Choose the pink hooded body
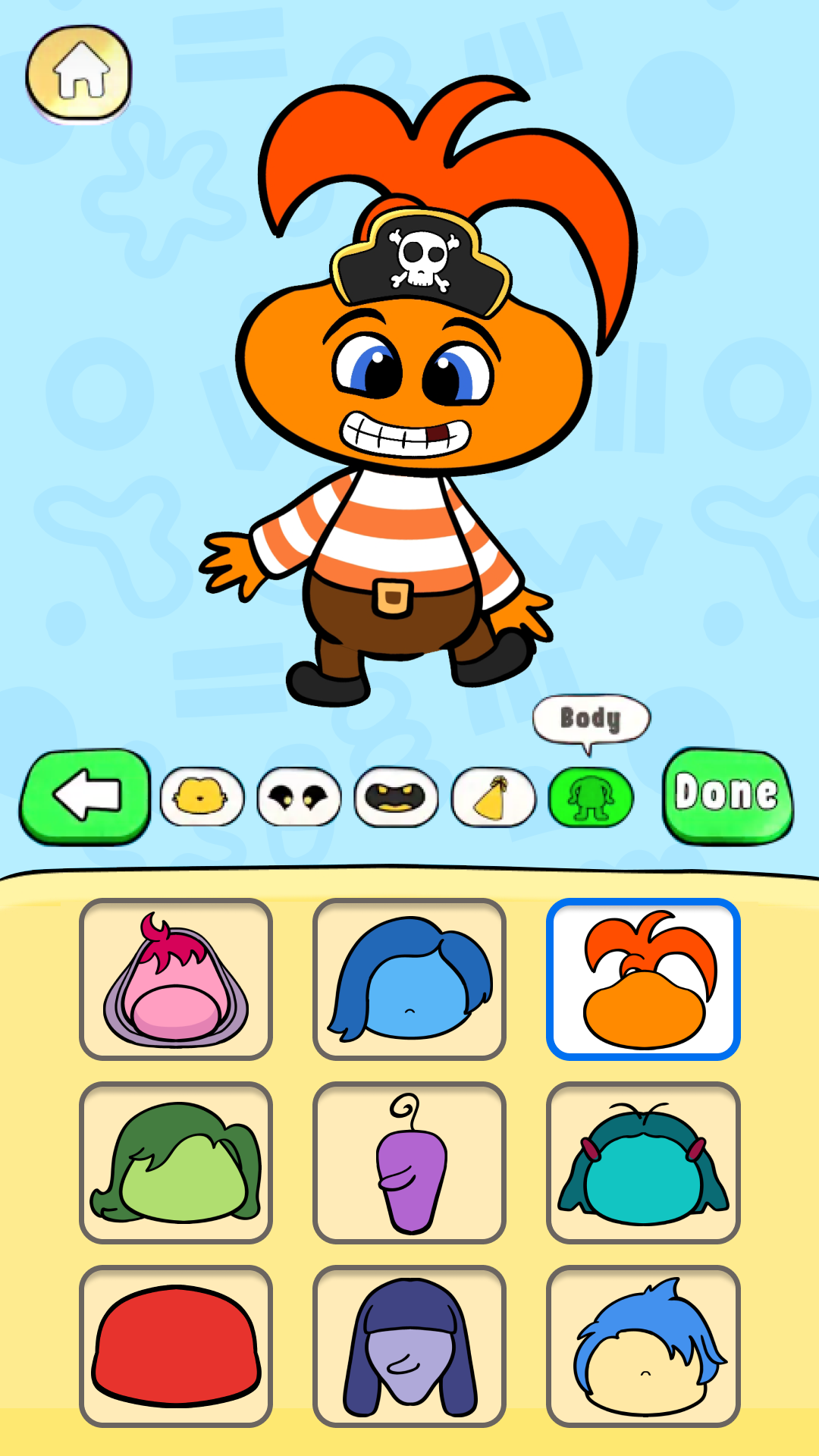This screenshot has height=1456, width=819. pyautogui.click(x=176, y=979)
